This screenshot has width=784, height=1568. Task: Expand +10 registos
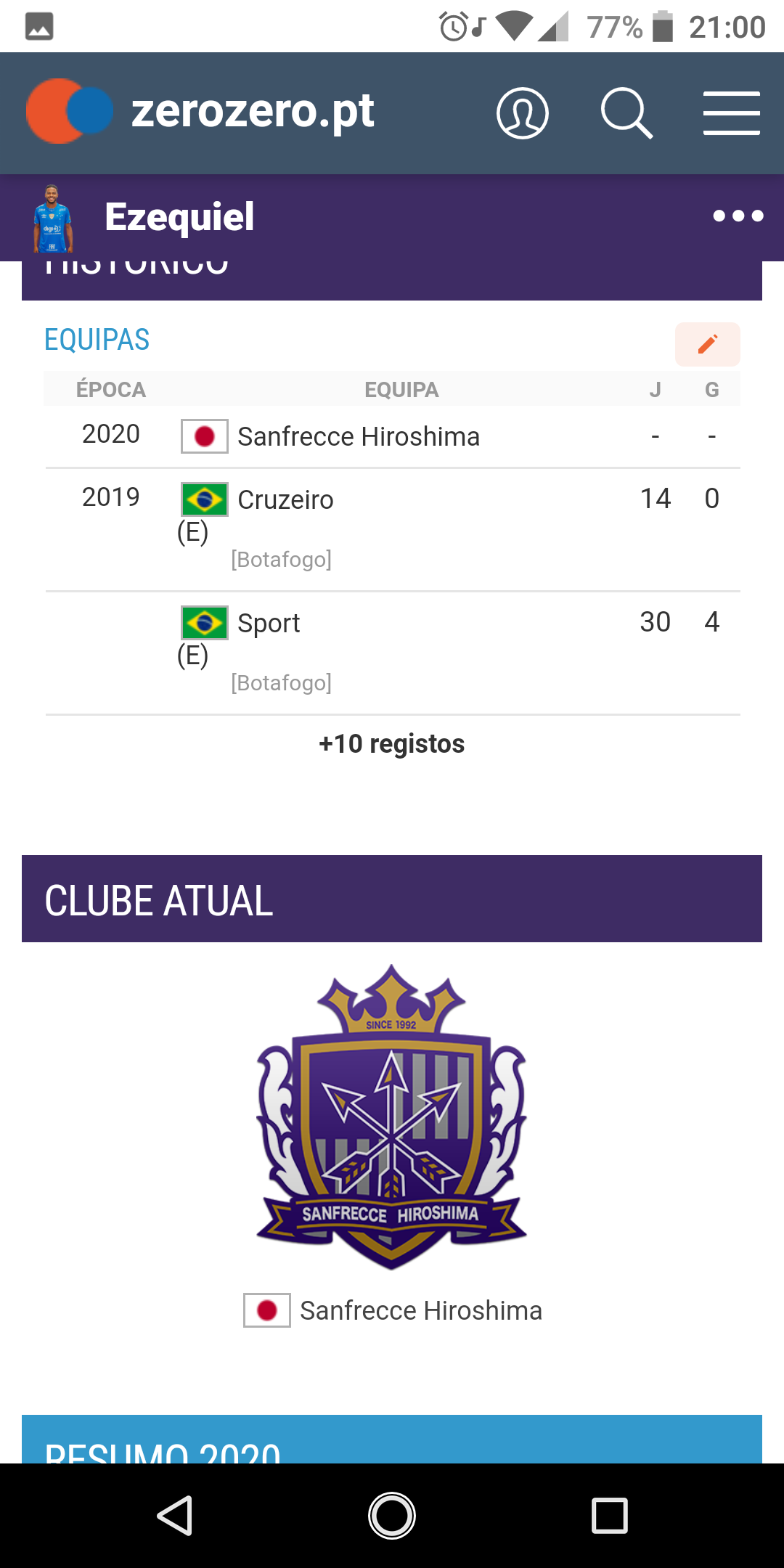(x=392, y=744)
